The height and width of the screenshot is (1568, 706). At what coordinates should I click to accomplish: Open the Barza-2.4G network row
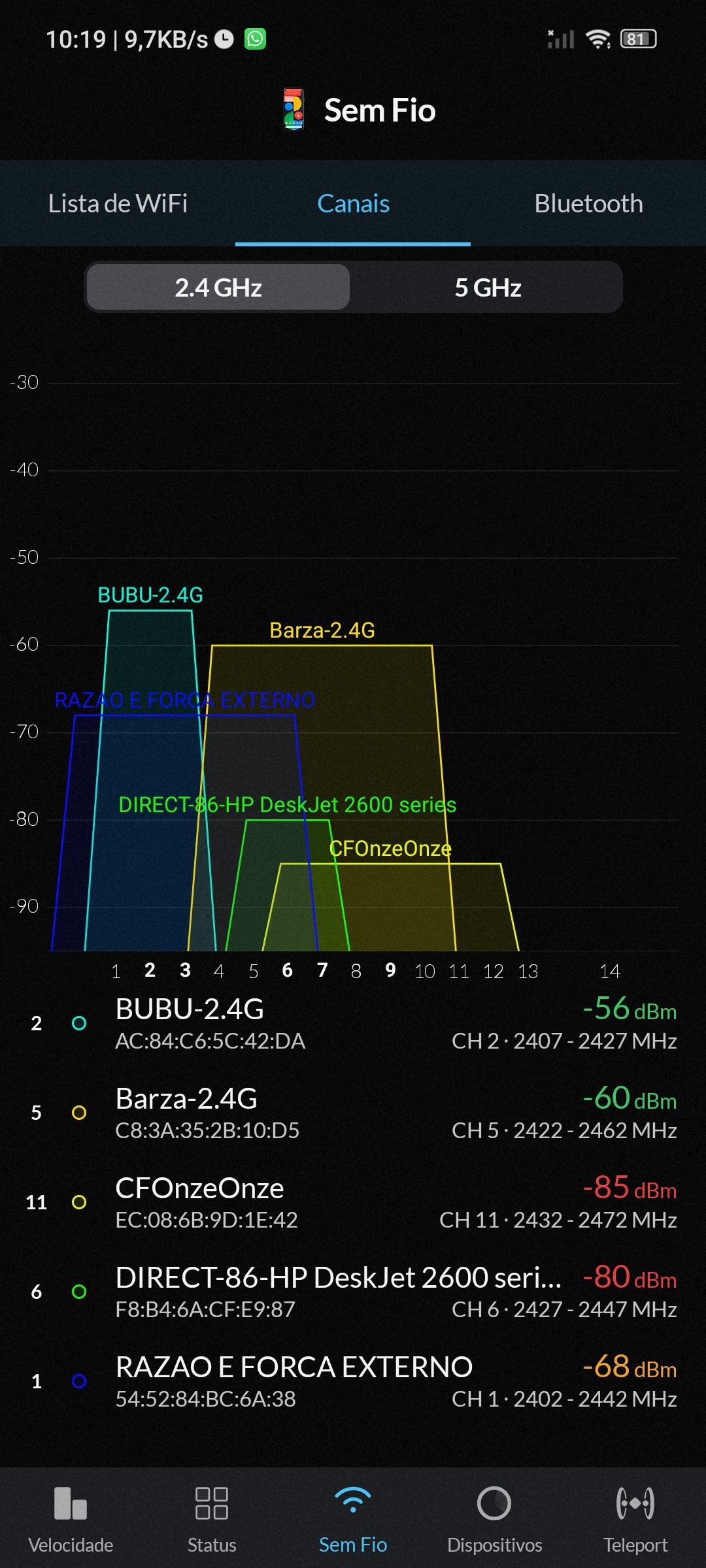coord(353,1113)
